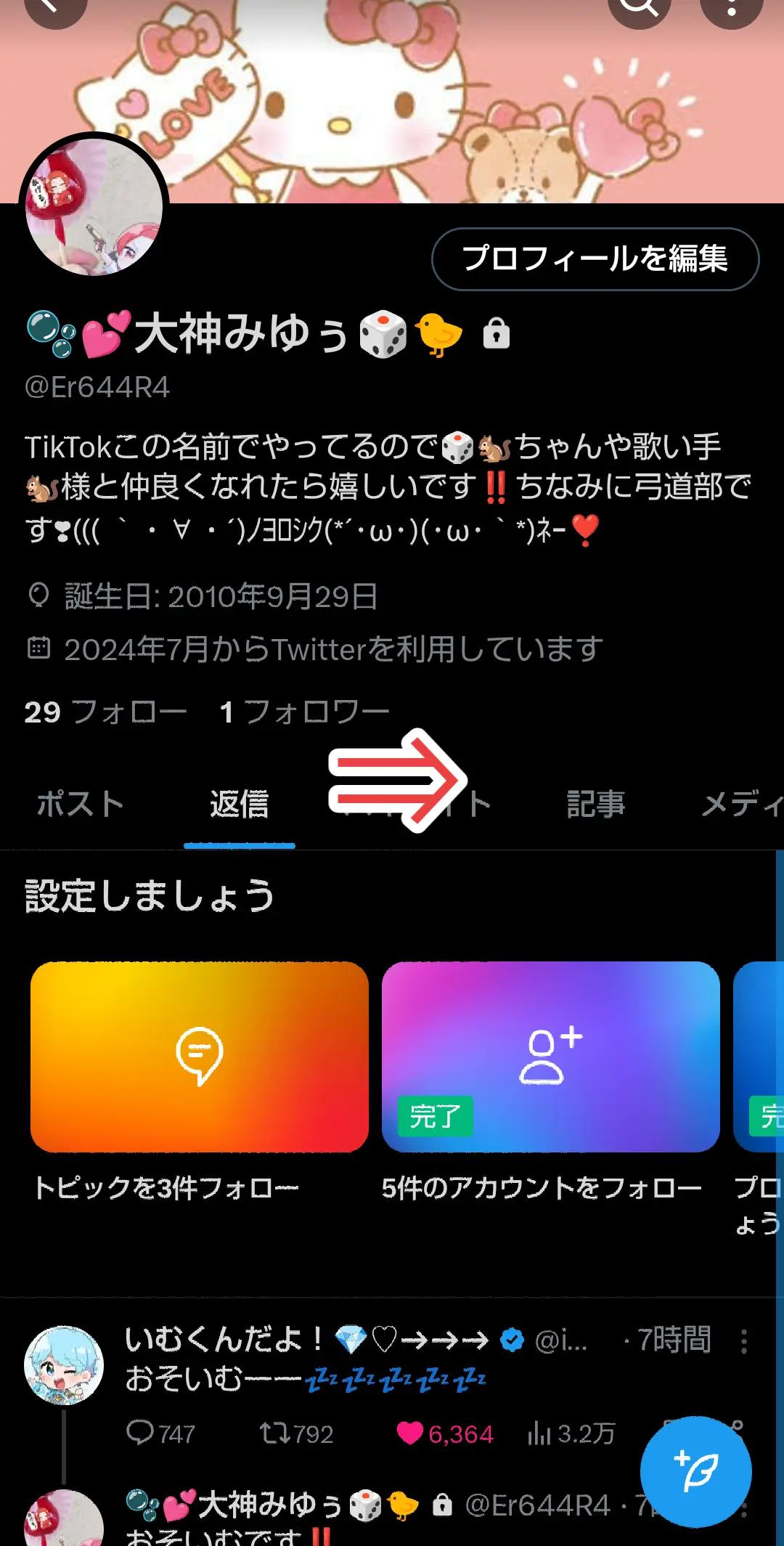
Task: Switch to the ポスト tab
Action: [81, 805]
